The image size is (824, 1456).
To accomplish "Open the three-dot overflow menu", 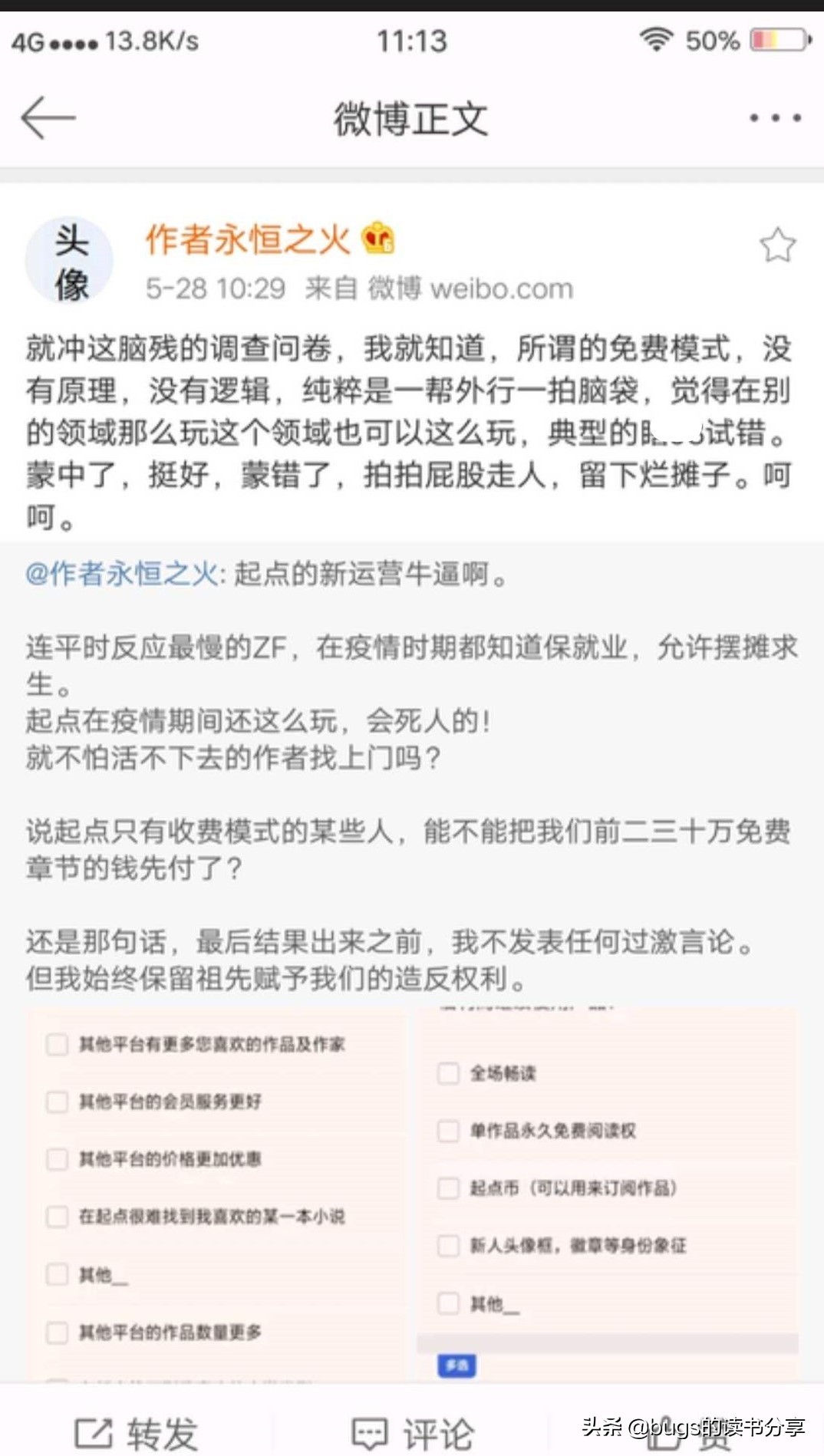I will [x=775, y=118].
